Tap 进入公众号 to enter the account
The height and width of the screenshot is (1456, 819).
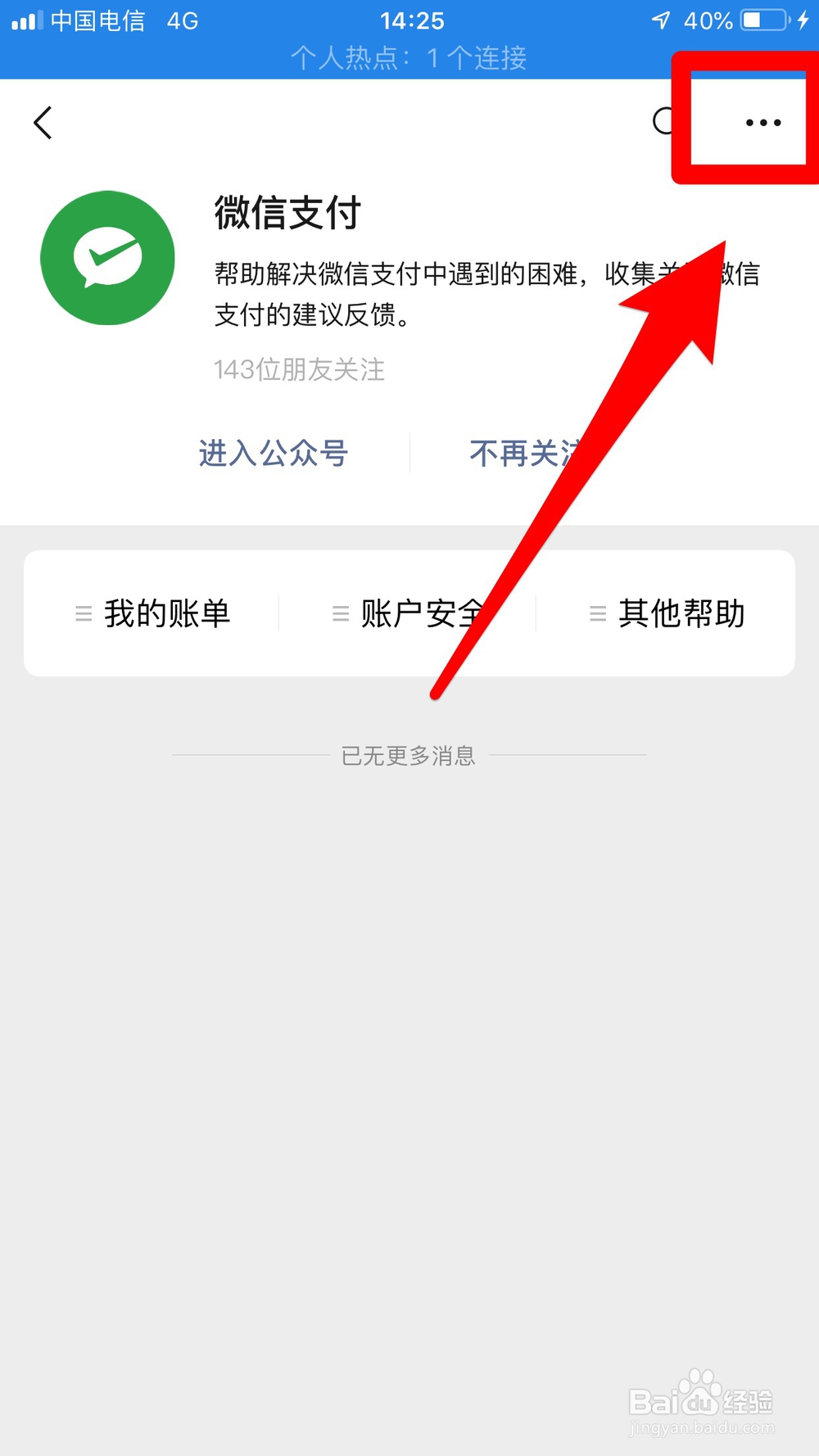(x=274, y=454)
